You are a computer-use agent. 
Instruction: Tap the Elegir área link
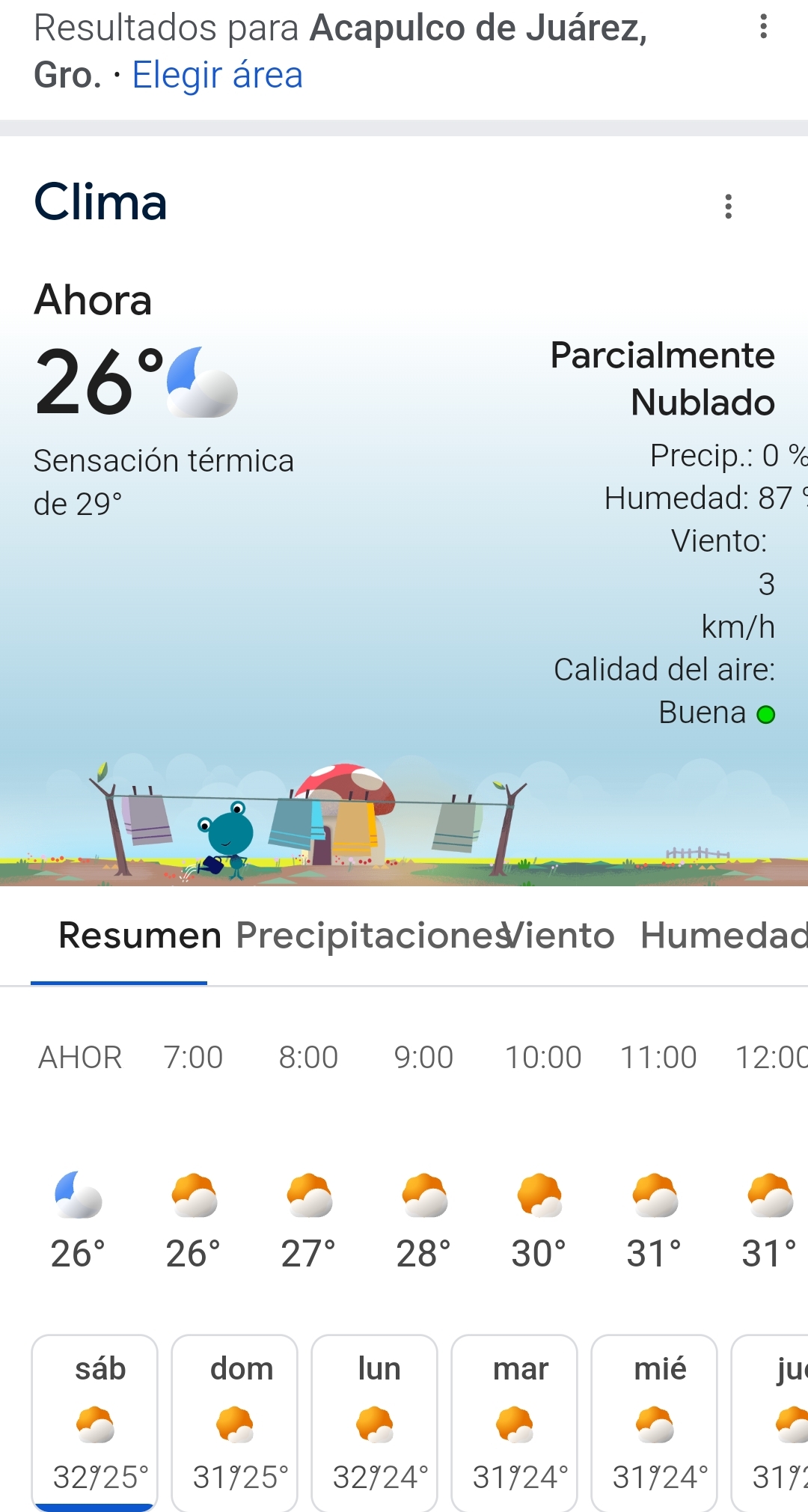click(217, 75)
